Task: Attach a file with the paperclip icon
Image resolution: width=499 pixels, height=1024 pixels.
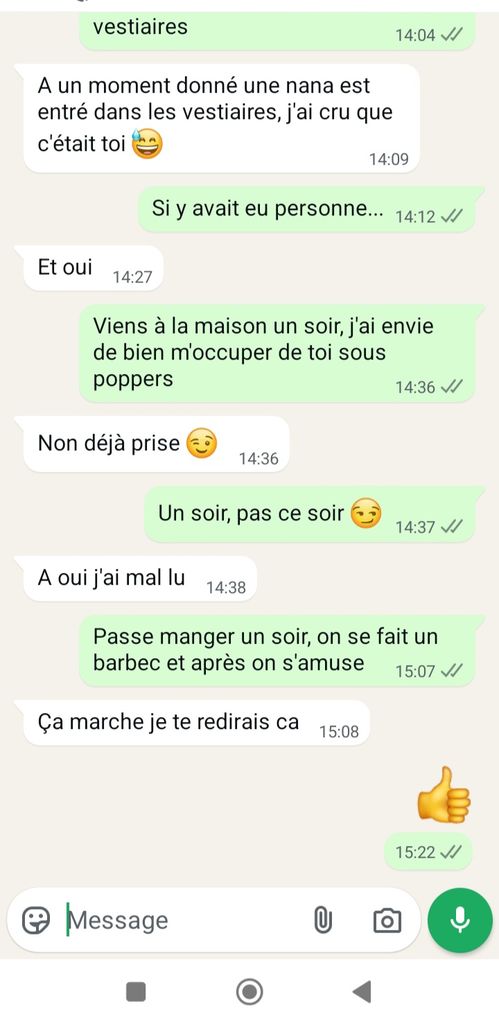Action: (323, 921)
